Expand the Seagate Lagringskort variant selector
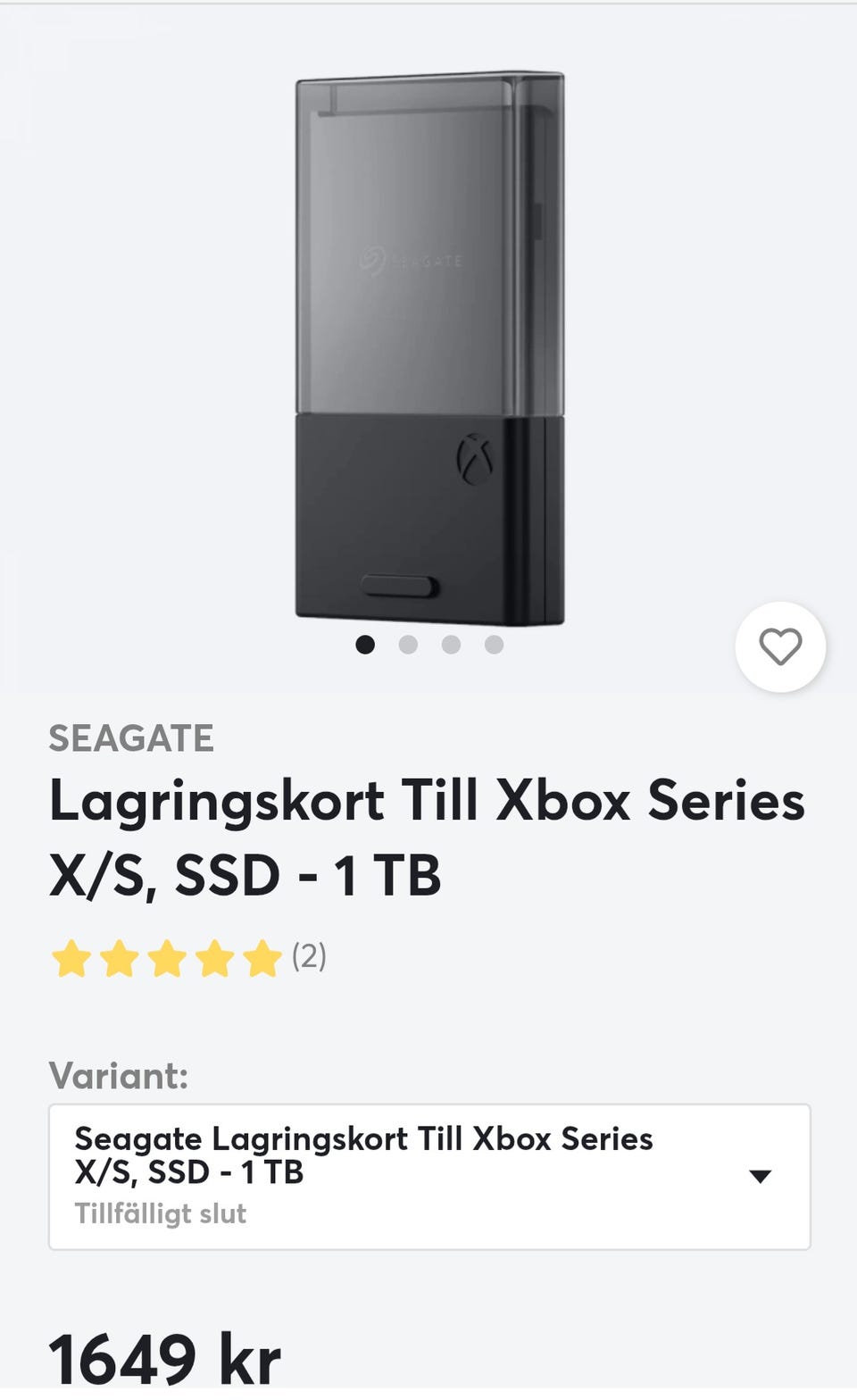 tap(428, 1174)
